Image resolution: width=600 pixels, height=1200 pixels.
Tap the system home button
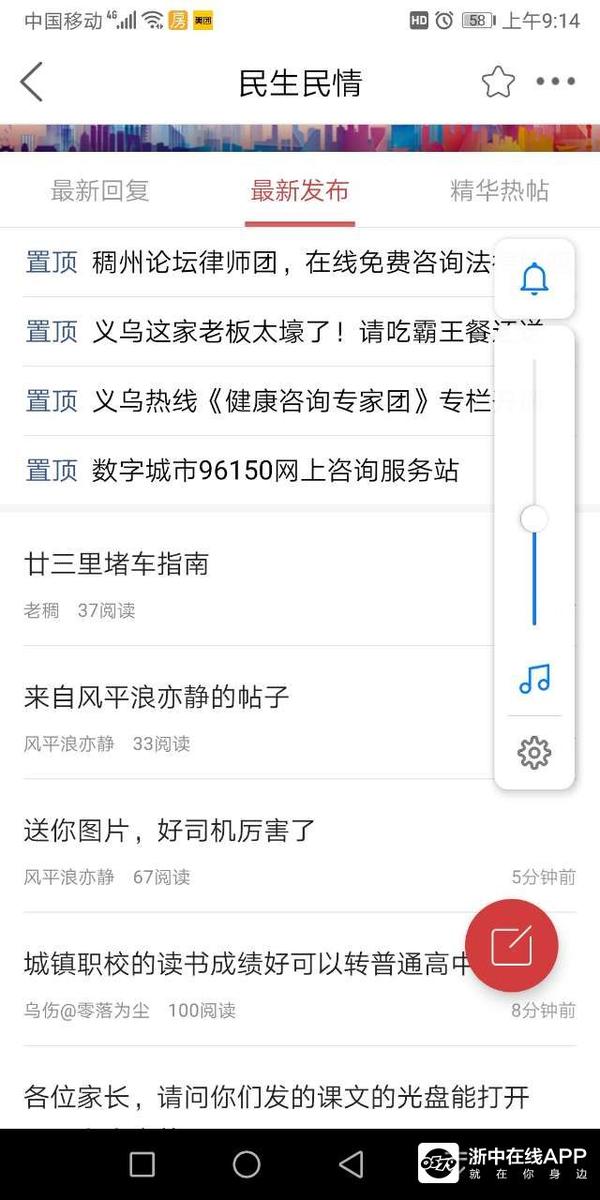coord(246,1164)
